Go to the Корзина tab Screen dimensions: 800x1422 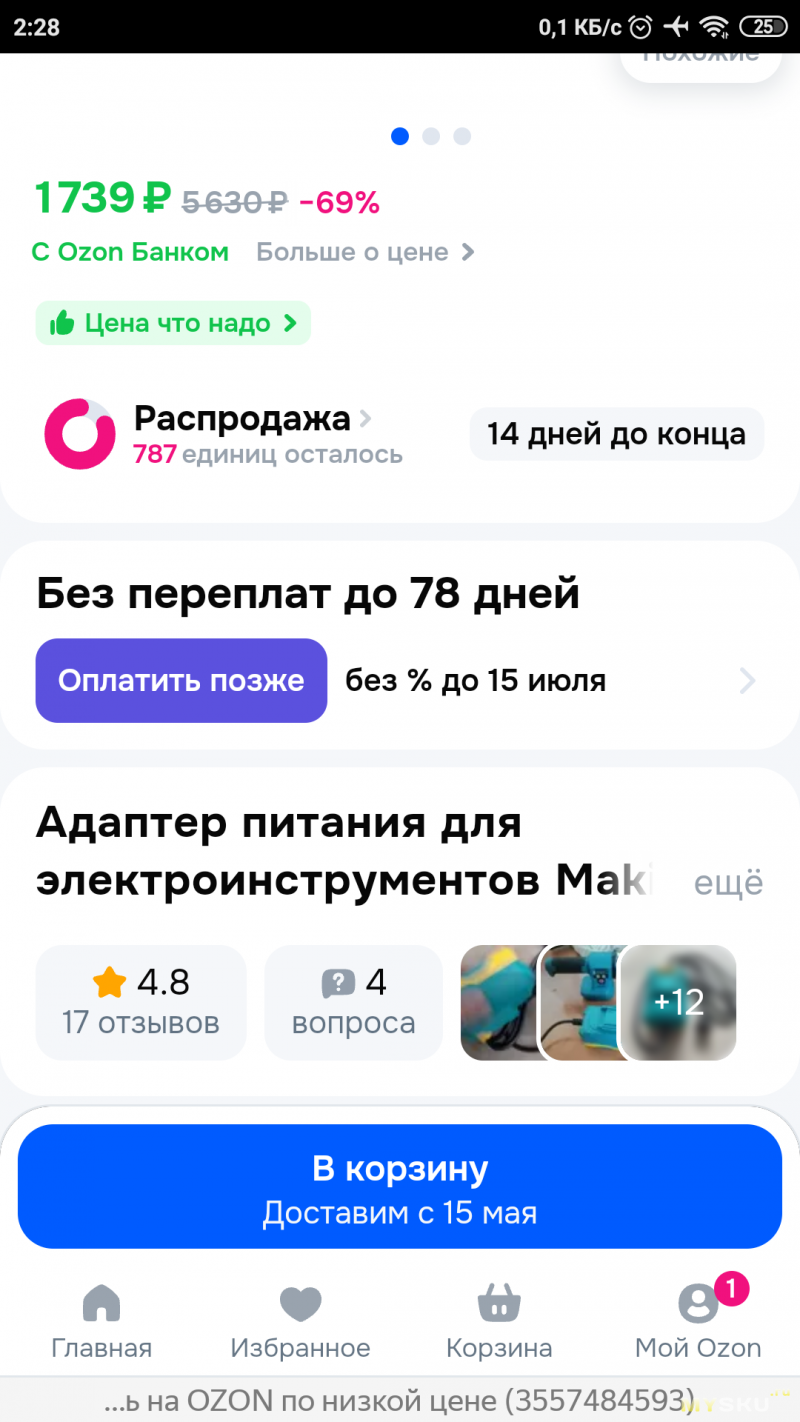point(499,1320)
